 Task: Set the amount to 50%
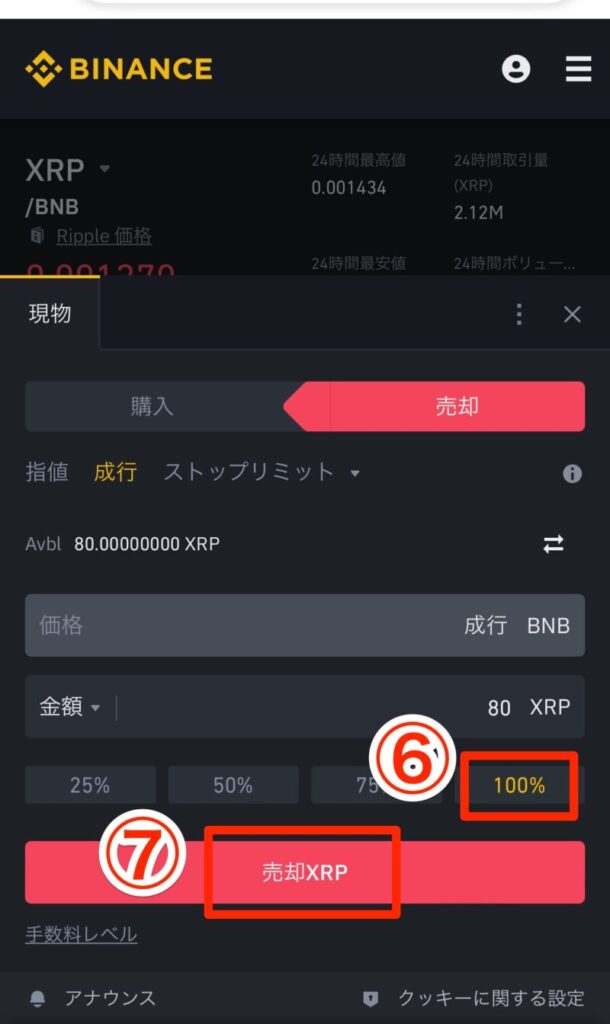233,785
